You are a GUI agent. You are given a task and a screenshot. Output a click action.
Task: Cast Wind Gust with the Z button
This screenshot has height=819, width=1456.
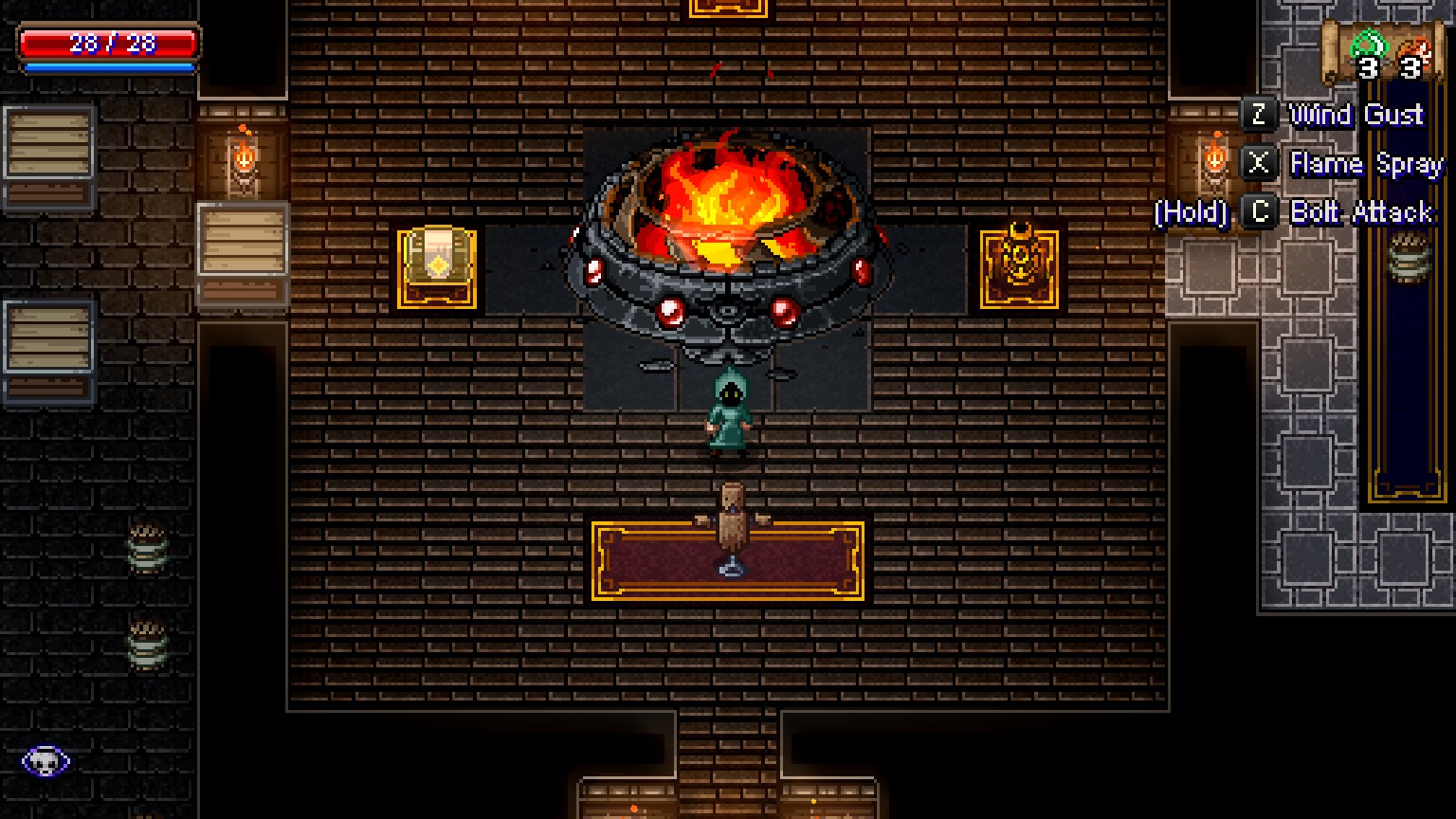pyautogui.click(x=1259, y=115)
